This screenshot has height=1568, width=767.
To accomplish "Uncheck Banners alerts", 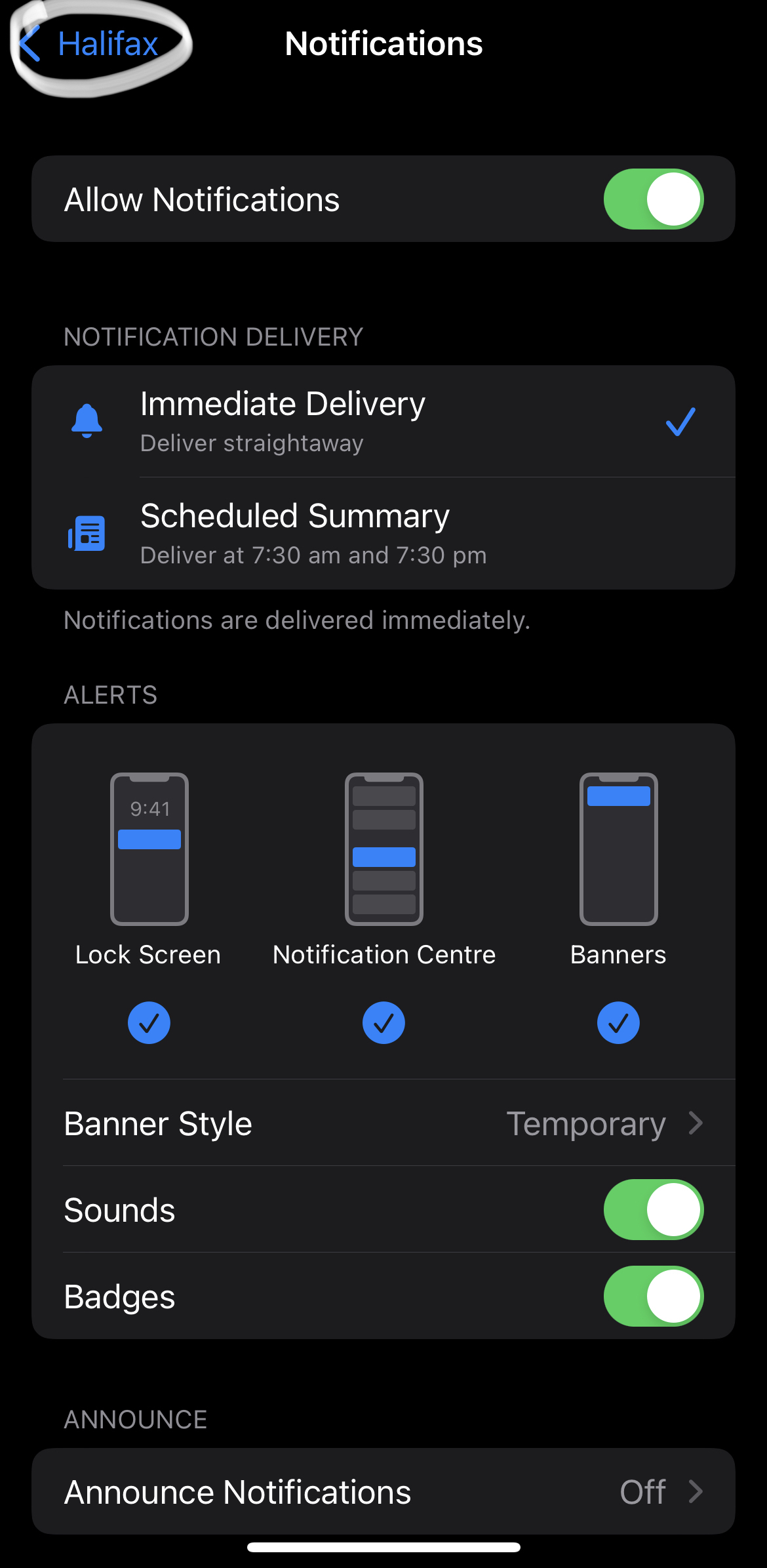I will [x=618, y=1022].
